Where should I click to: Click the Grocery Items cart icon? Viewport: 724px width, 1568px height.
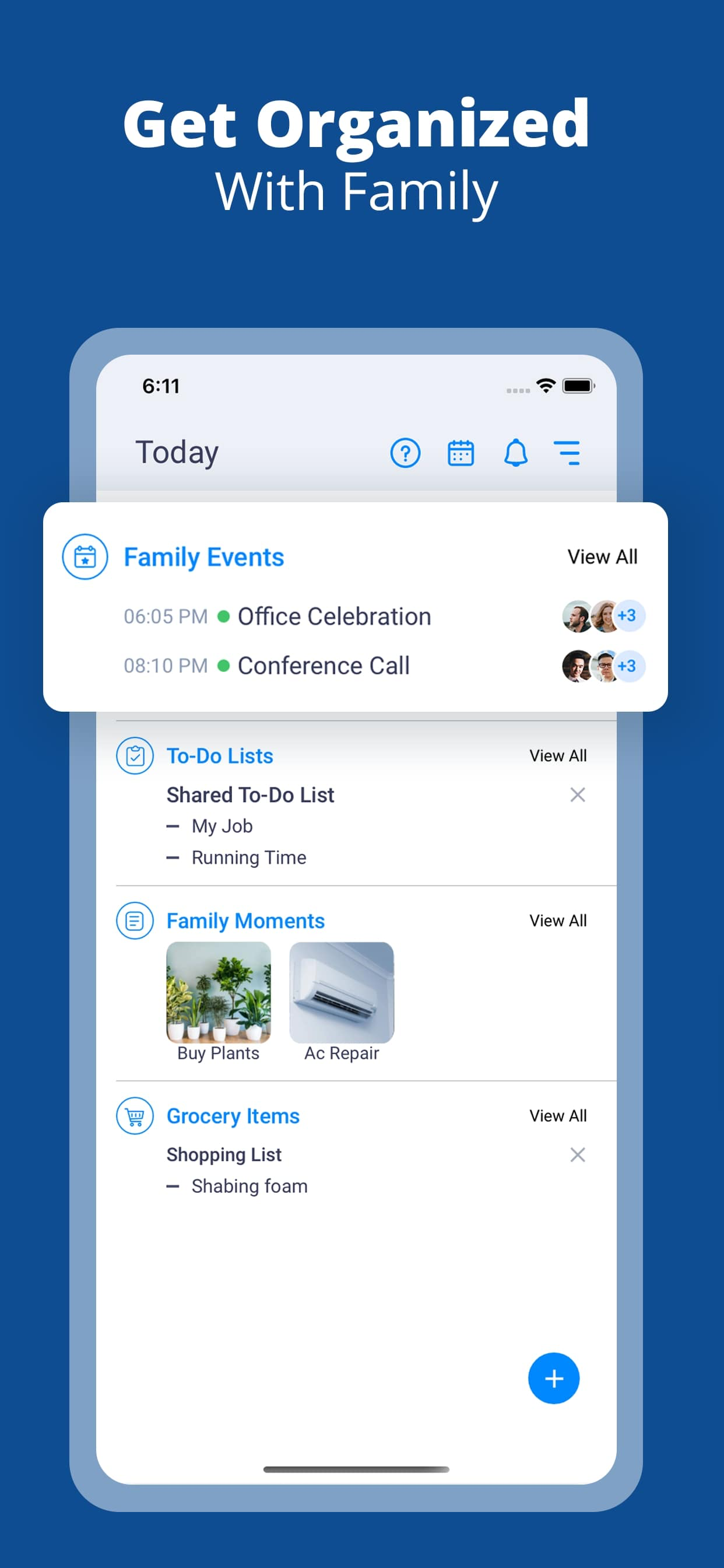click(x=135, y=1116)
